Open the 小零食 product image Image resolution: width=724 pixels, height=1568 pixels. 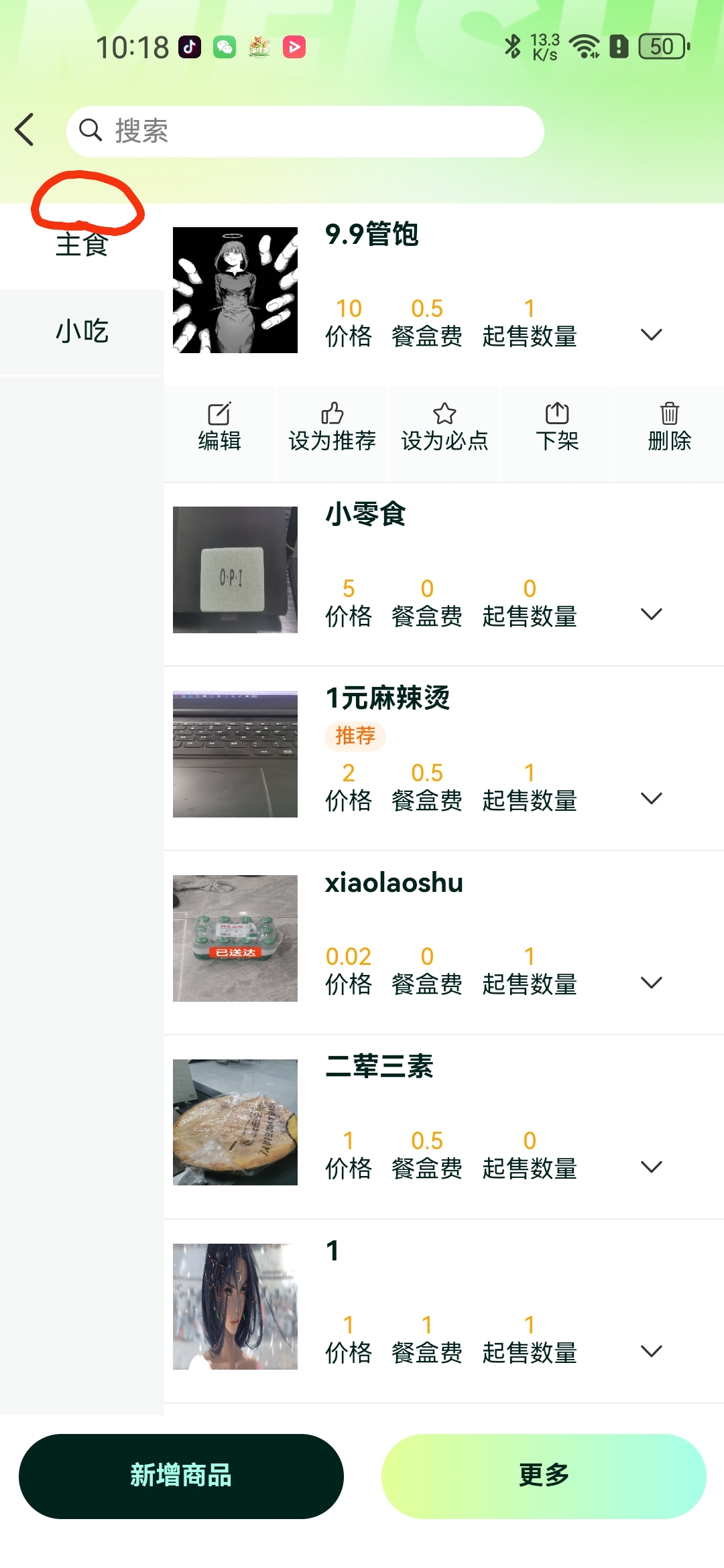(235, 570)
